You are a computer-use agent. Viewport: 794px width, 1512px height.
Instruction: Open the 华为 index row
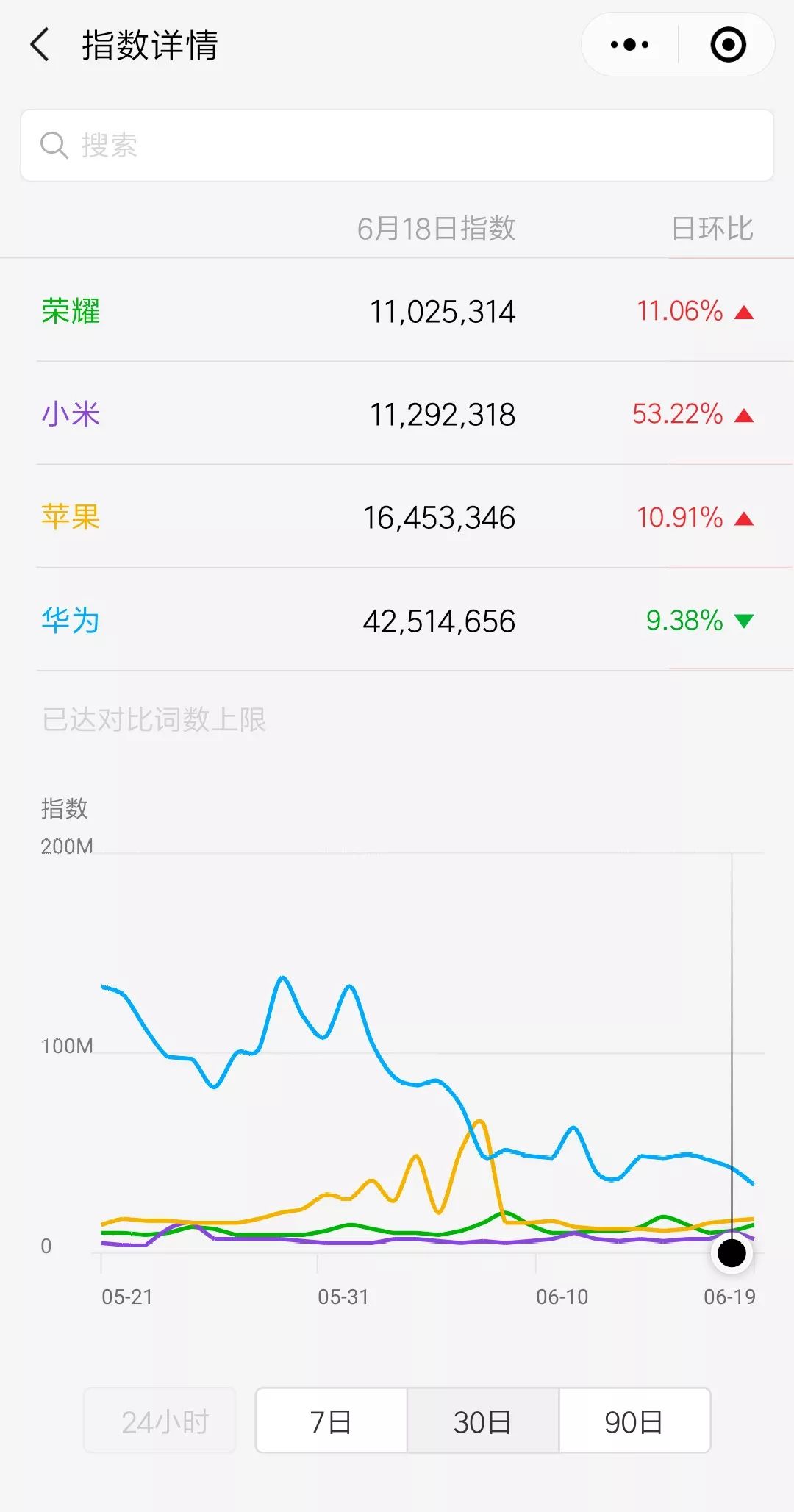coord(397,620)
